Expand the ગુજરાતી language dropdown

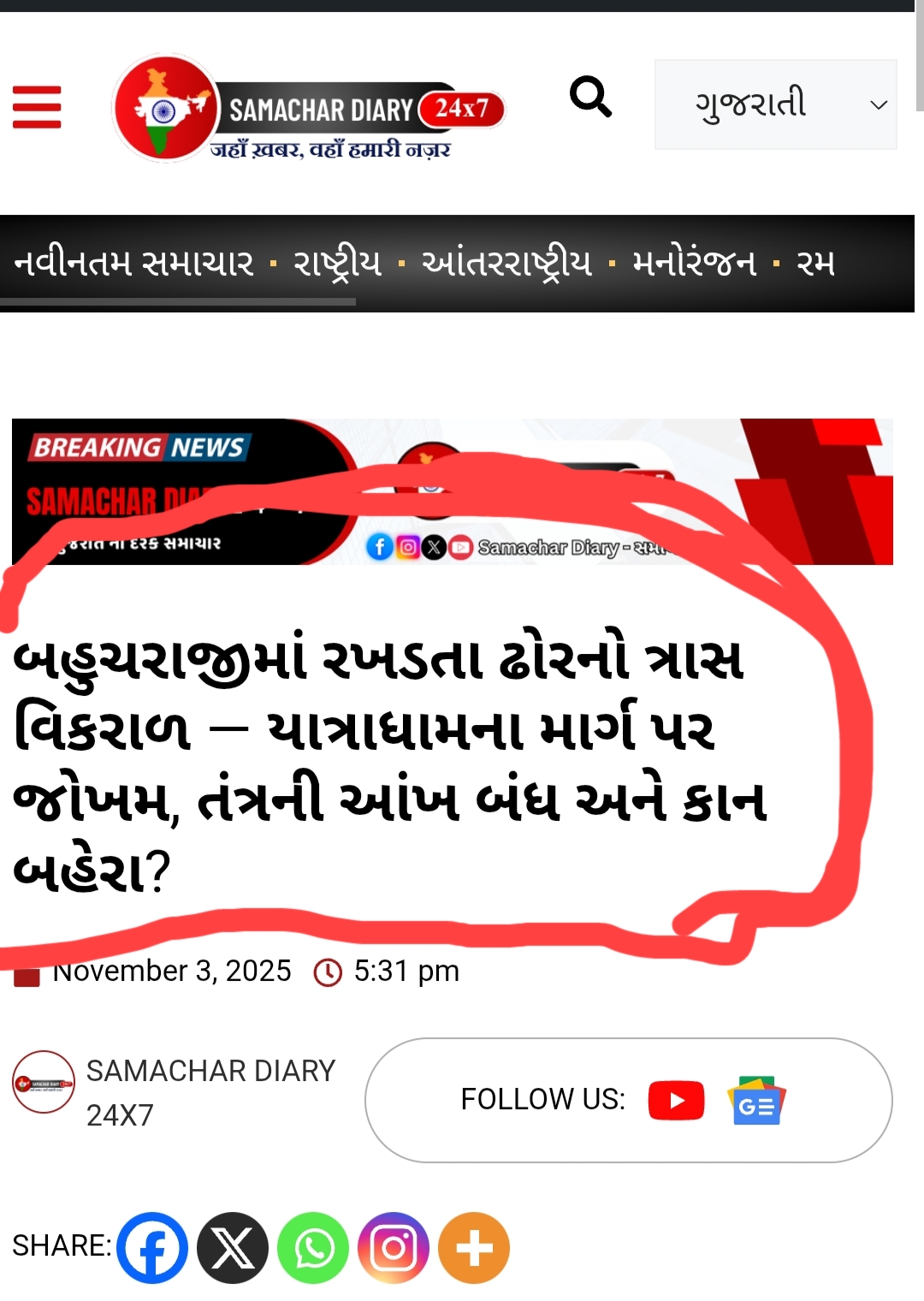coord(775,104)
